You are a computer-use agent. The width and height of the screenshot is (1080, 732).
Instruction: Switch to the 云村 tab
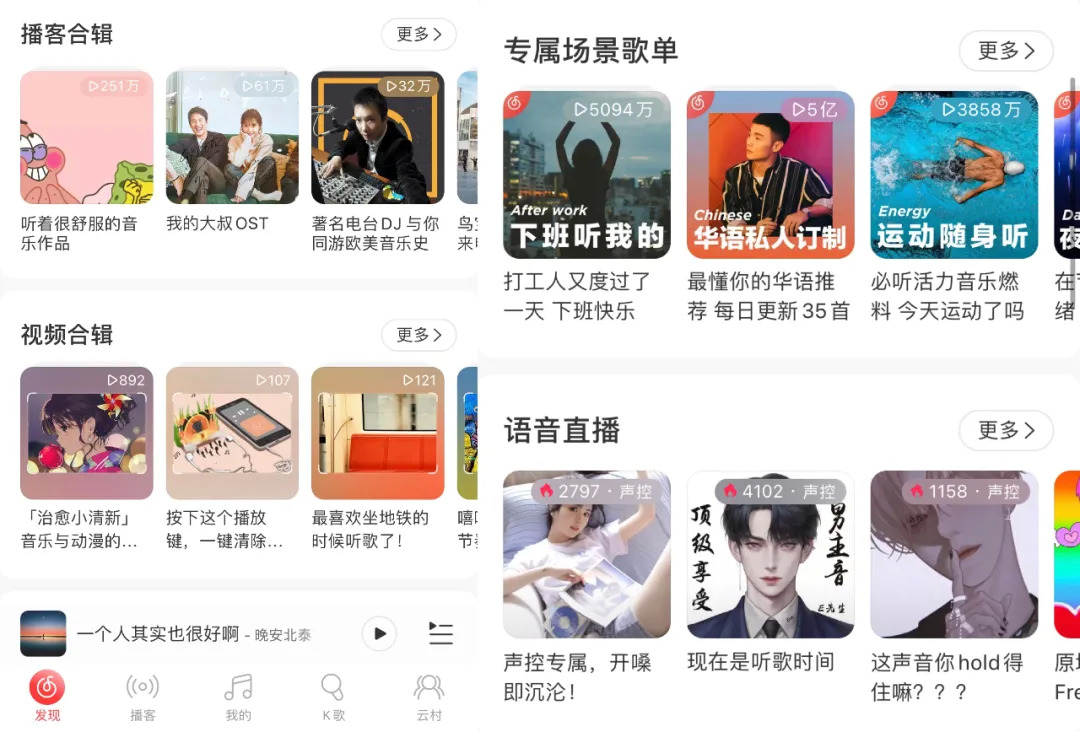(429, 697)
